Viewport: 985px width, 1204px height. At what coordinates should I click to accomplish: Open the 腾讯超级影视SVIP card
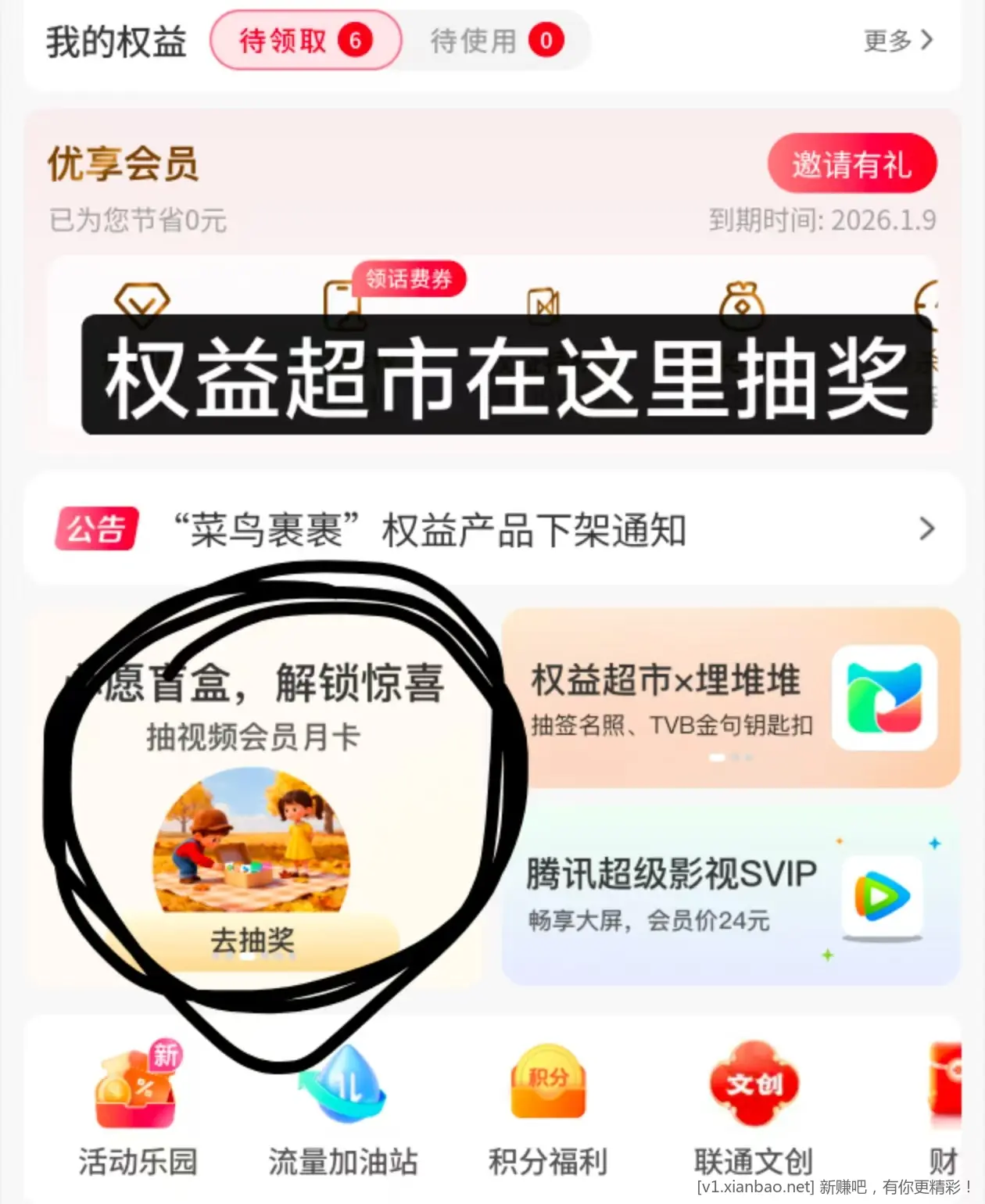click(730, 895)
